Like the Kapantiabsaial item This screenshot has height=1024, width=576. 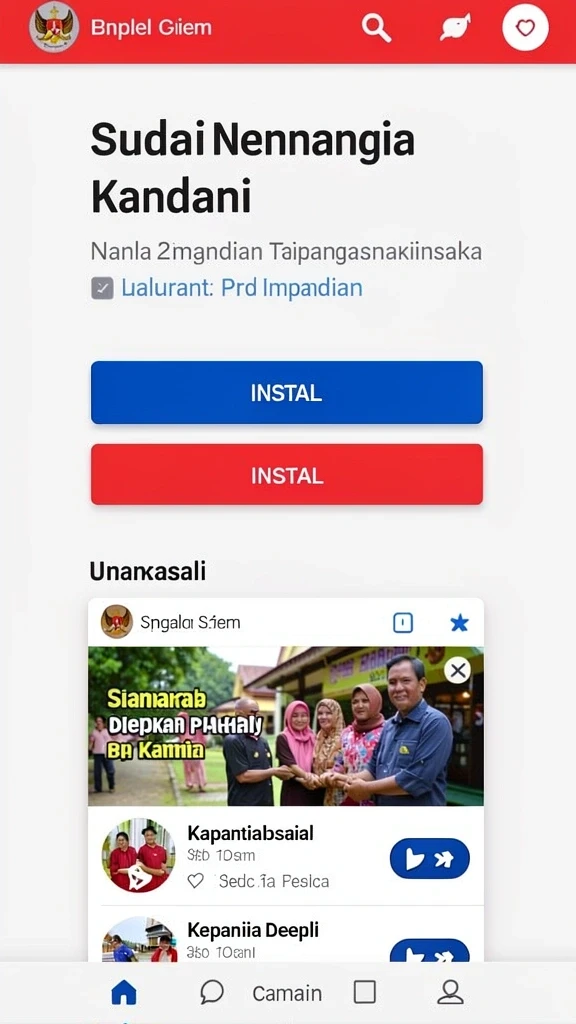(x=195, y=881)
